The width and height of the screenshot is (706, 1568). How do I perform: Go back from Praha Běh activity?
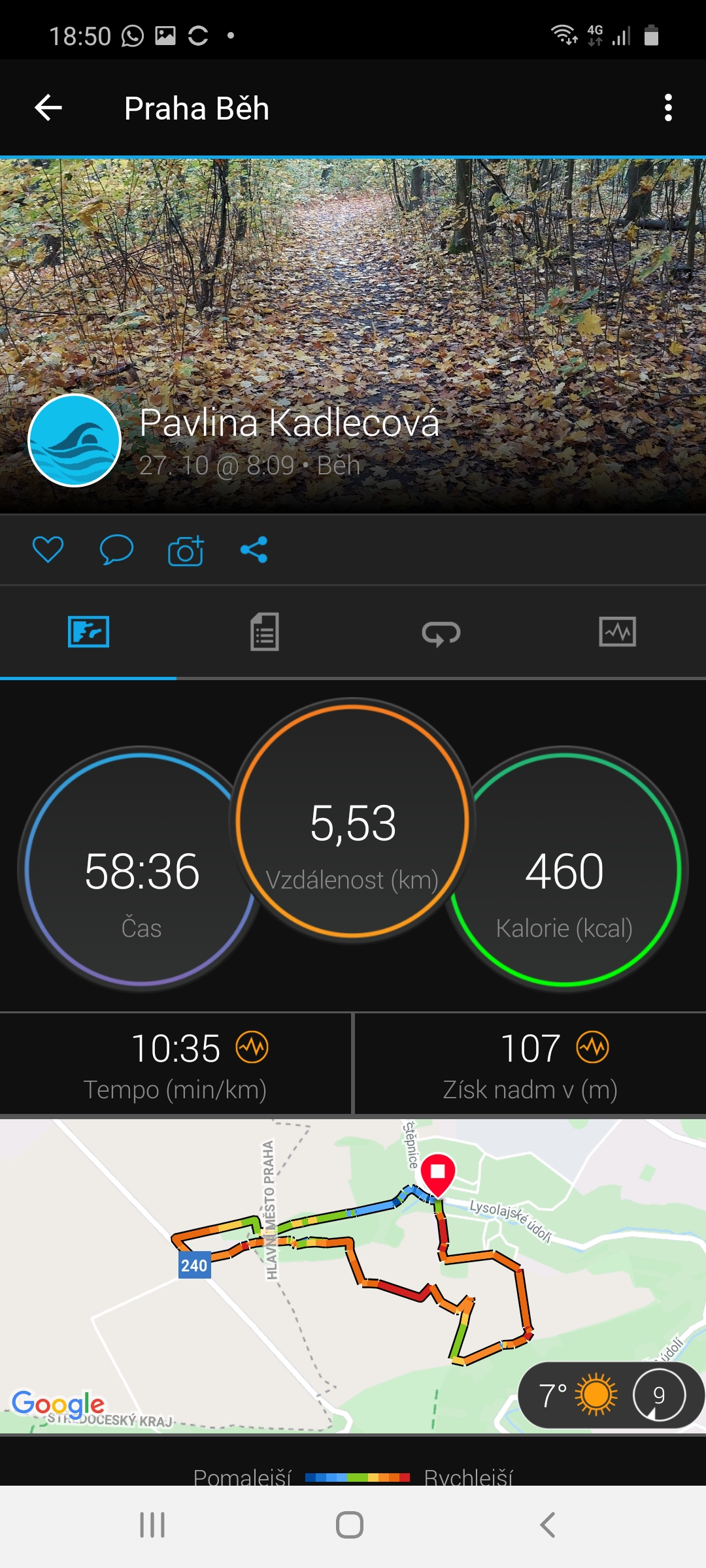click(48, 108)
